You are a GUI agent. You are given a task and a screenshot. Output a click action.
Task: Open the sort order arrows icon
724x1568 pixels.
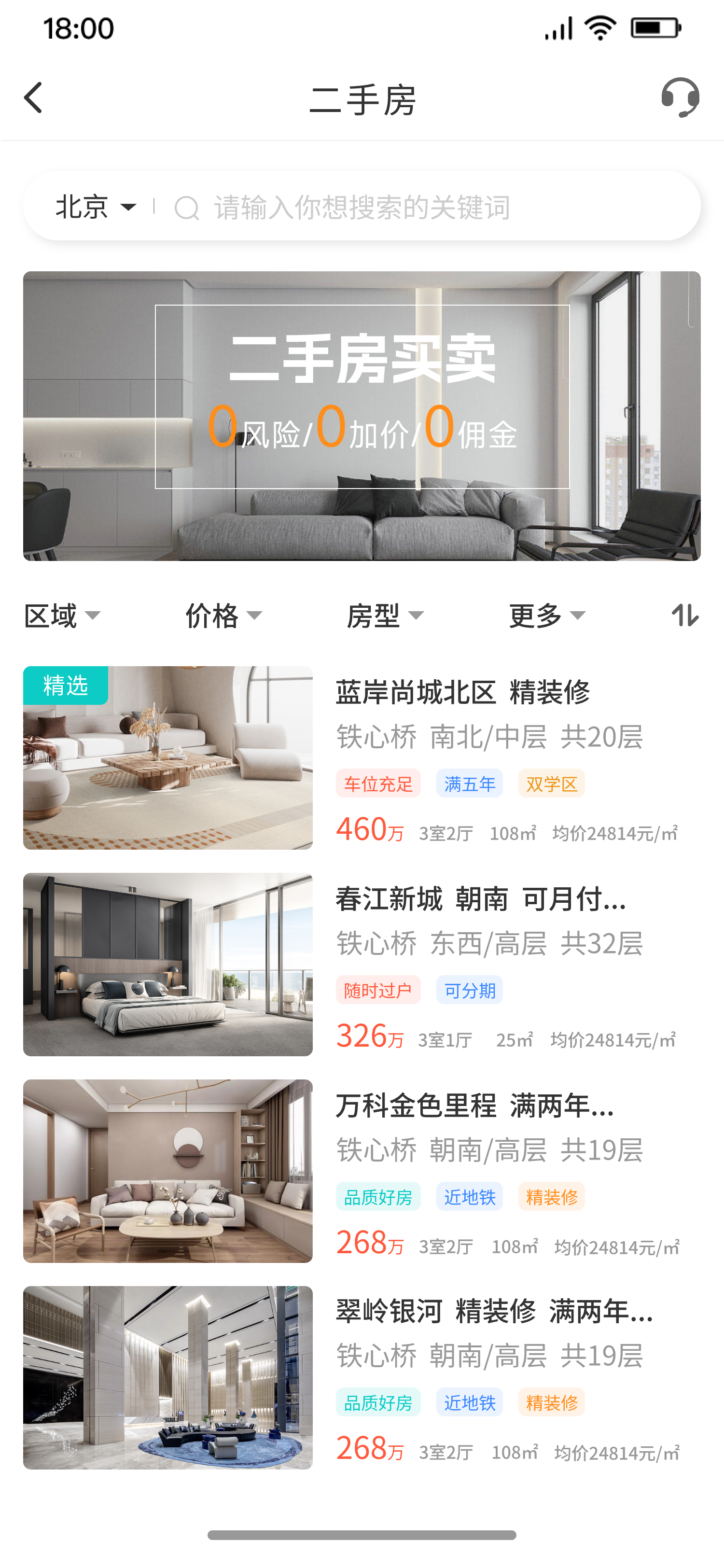coord(685,616)
